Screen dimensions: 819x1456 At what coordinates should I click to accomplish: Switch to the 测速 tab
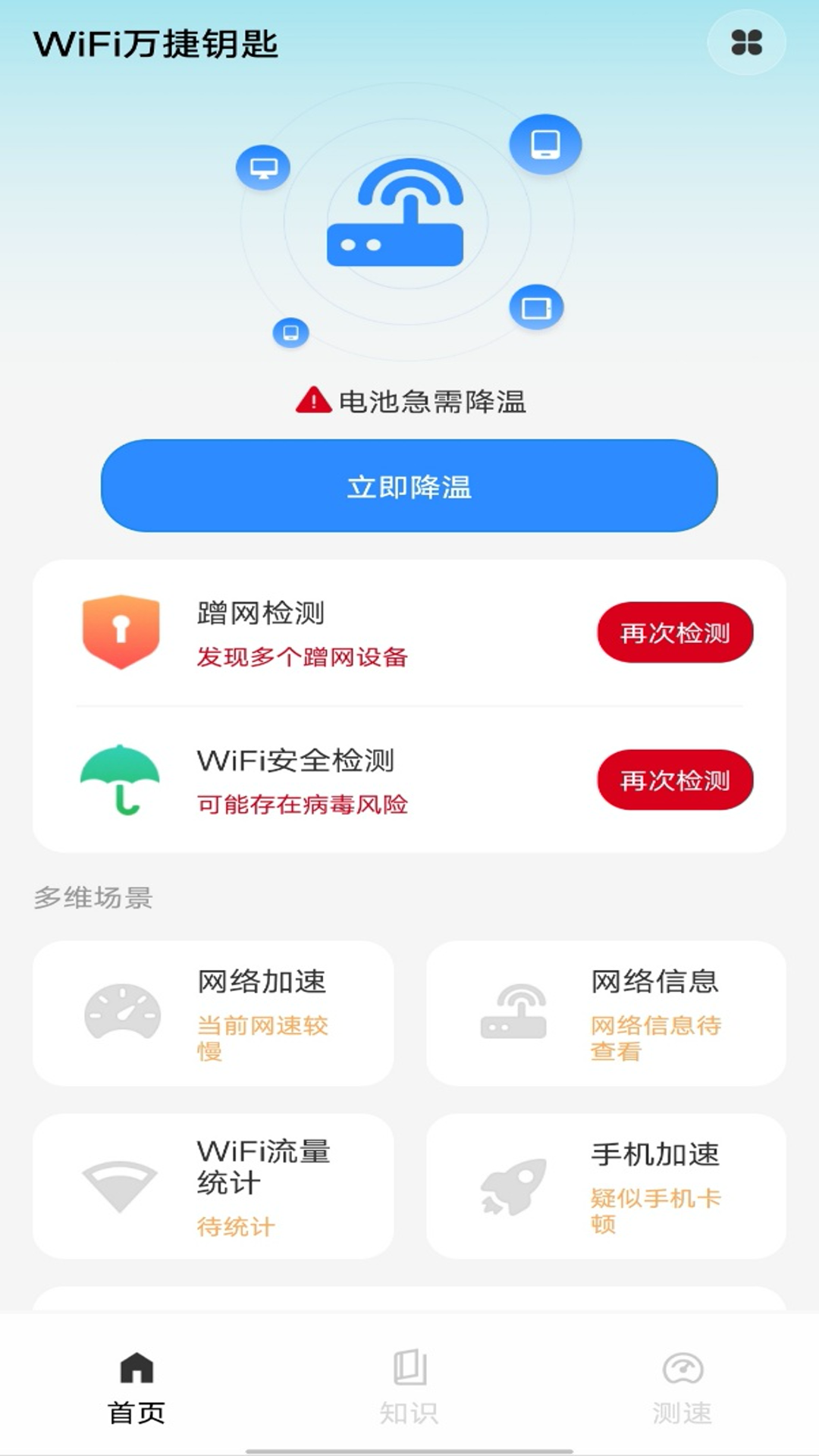[682, 1403]
